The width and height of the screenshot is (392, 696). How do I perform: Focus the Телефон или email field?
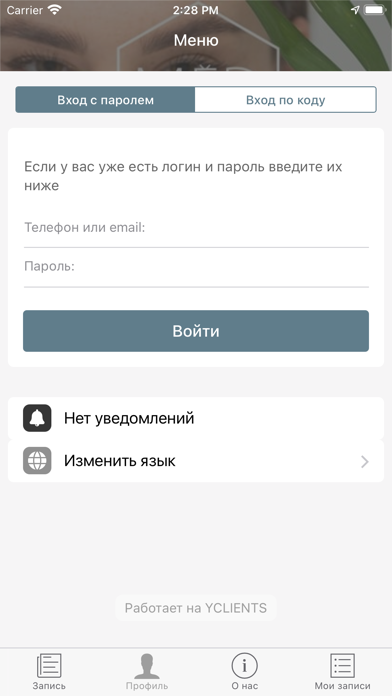(196, 228)
